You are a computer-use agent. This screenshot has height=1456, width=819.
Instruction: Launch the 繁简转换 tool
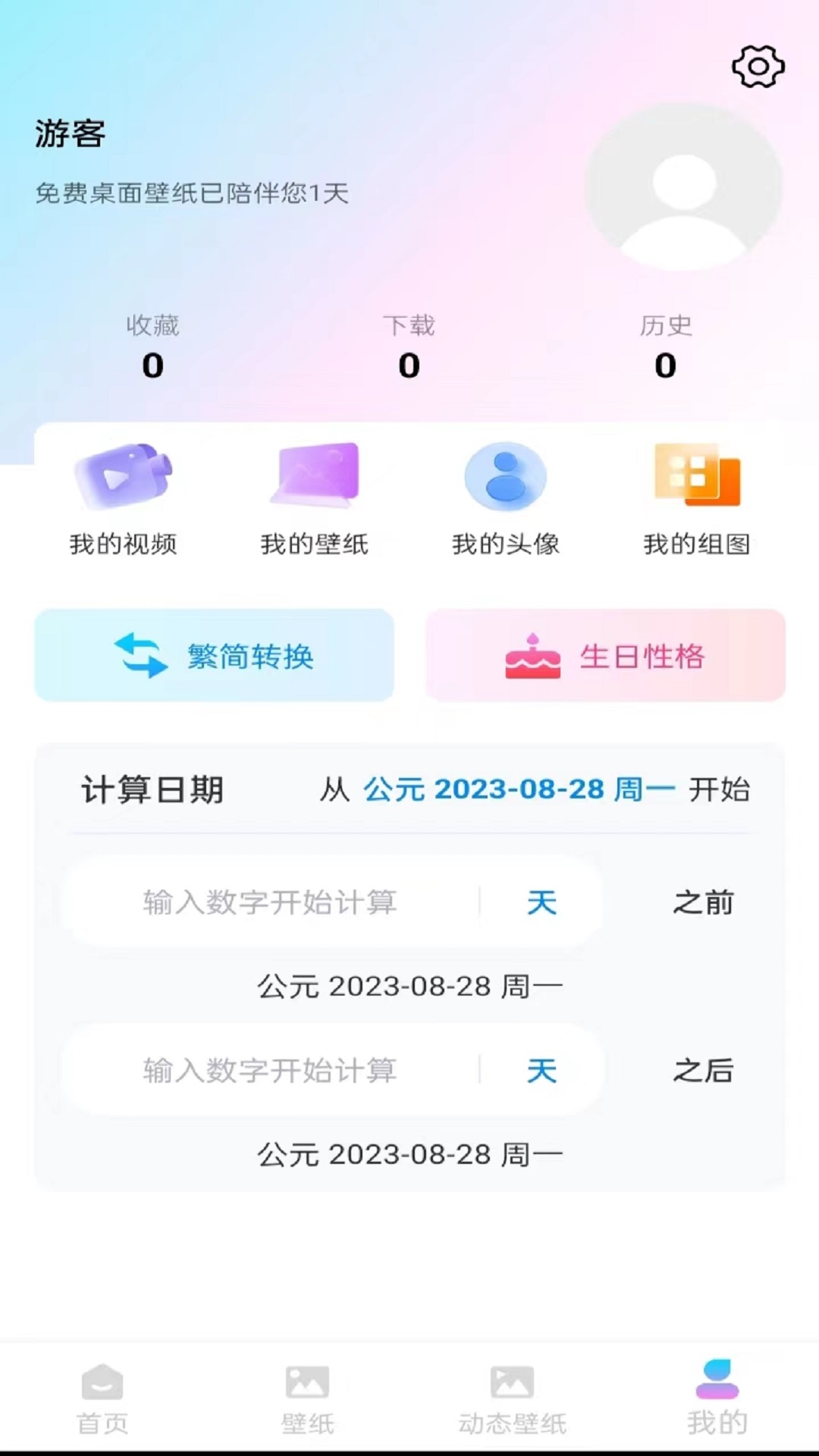pyautogui.click(x=215, y=655)
